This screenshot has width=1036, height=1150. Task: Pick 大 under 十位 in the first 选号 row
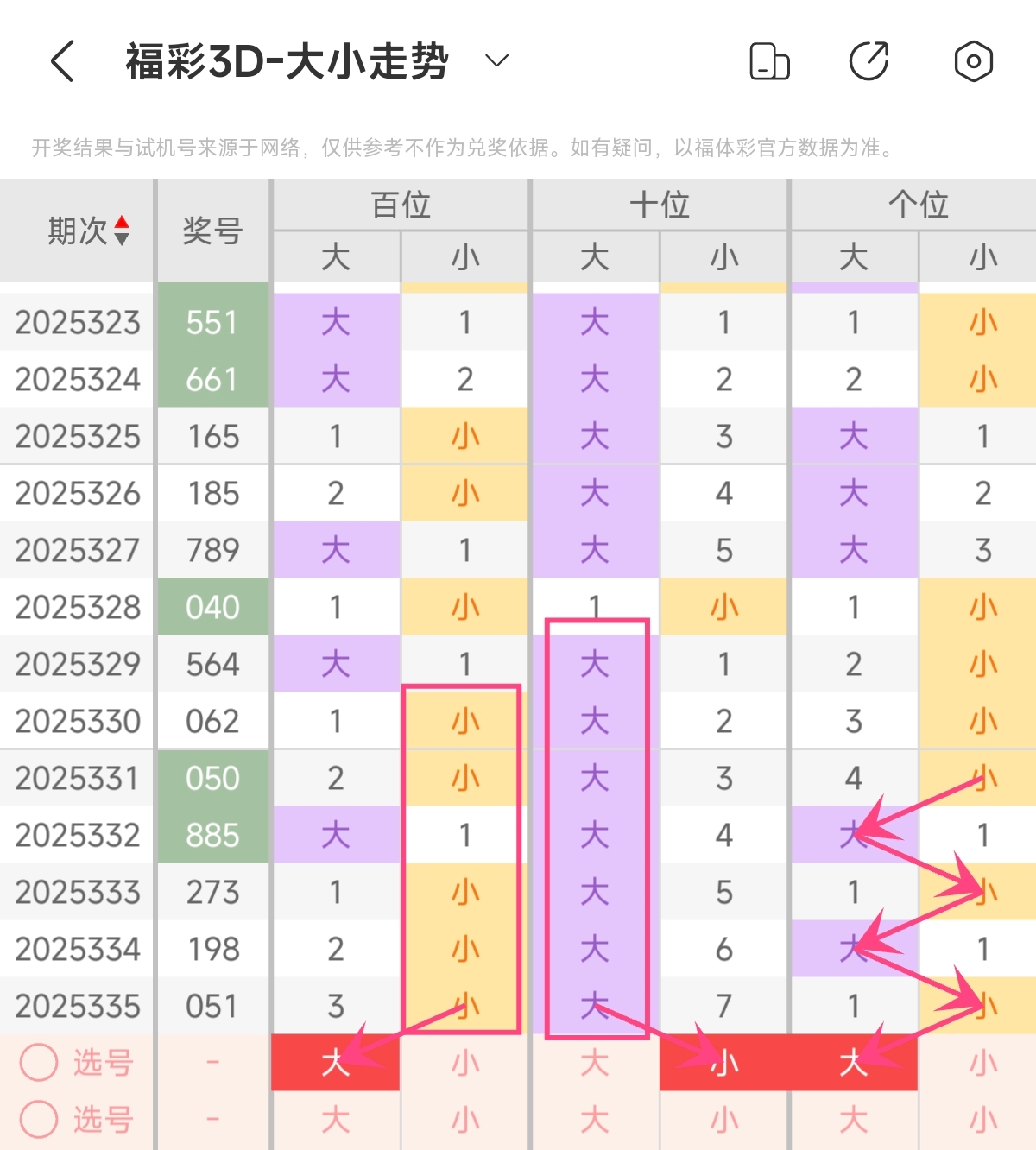coord(595,1063)
